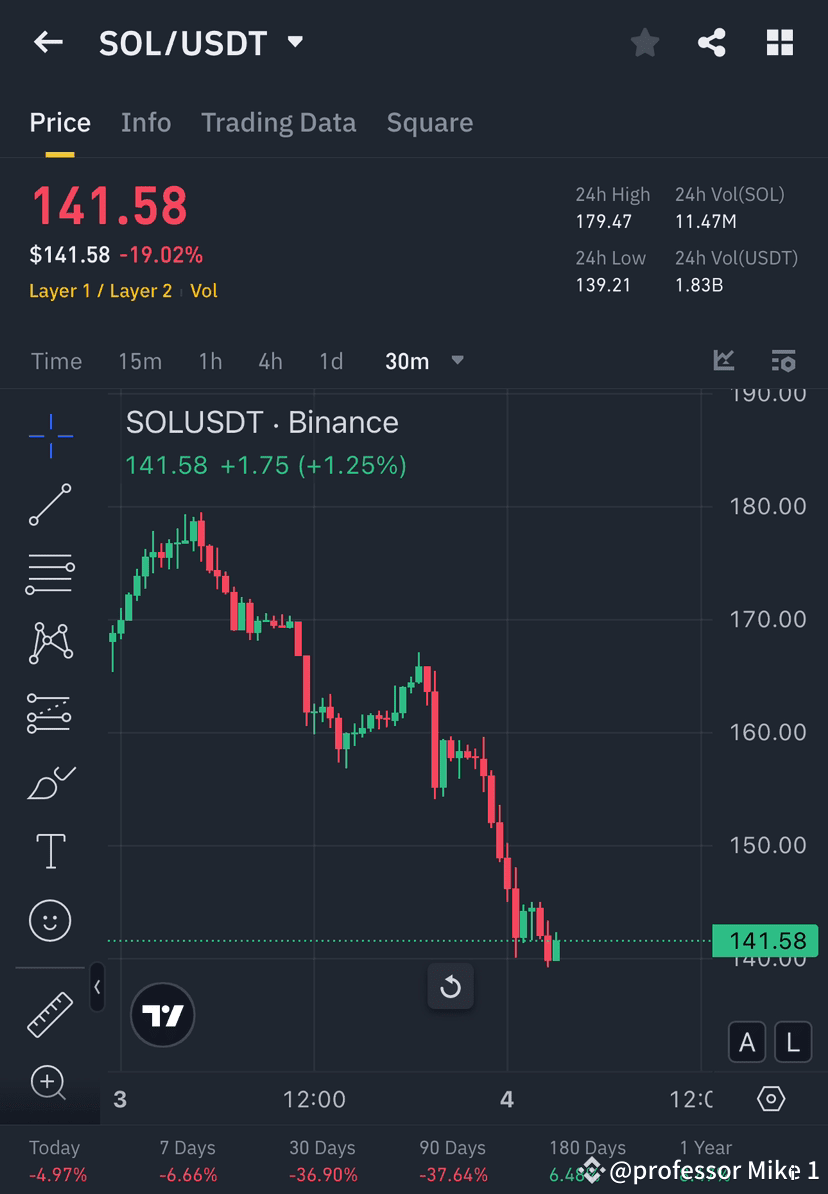Select the ruler measurement tool
Viewport: 828px width, 1194px height.
coord(50,1013)
